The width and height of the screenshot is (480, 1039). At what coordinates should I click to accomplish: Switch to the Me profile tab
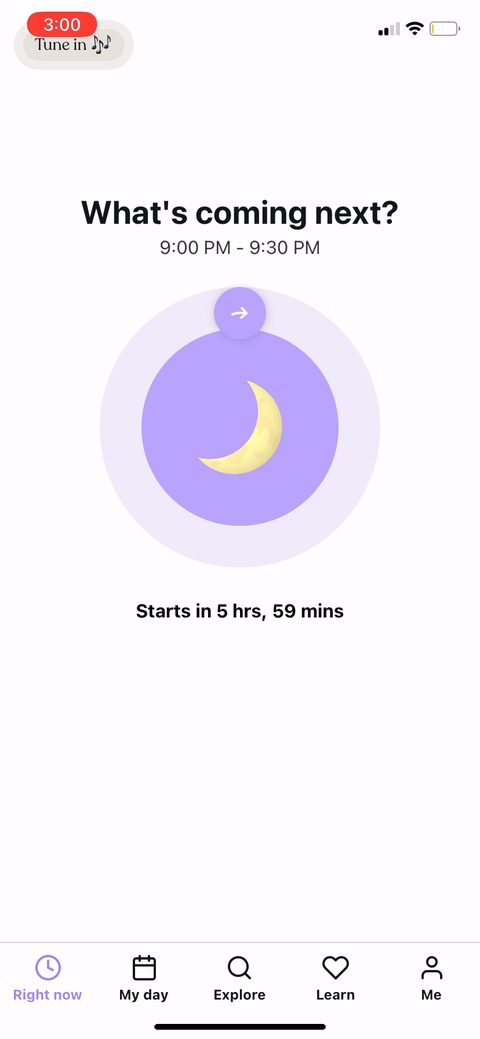click(x=432, y=978)
